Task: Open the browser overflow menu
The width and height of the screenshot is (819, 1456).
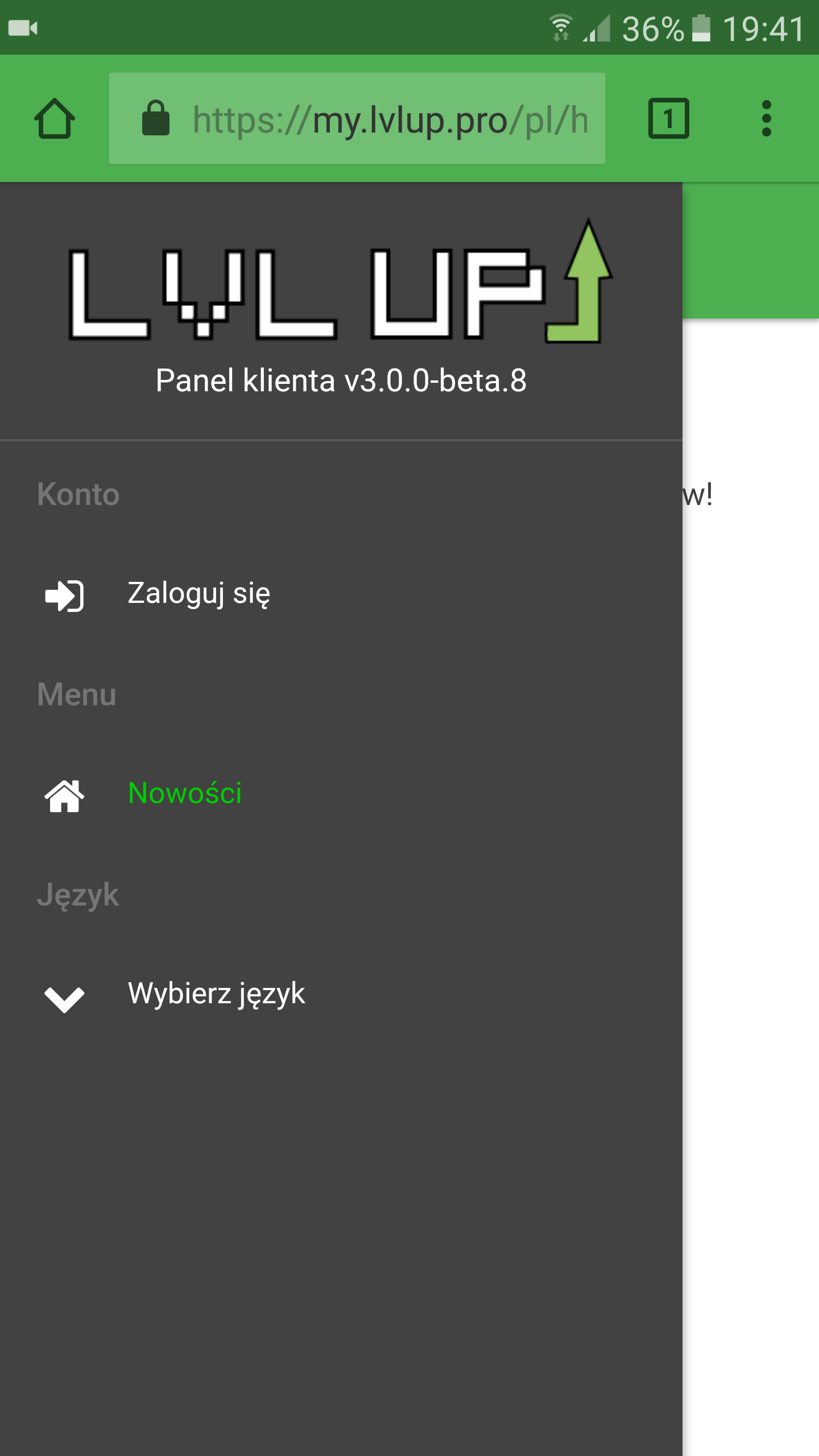Action: 766,118
